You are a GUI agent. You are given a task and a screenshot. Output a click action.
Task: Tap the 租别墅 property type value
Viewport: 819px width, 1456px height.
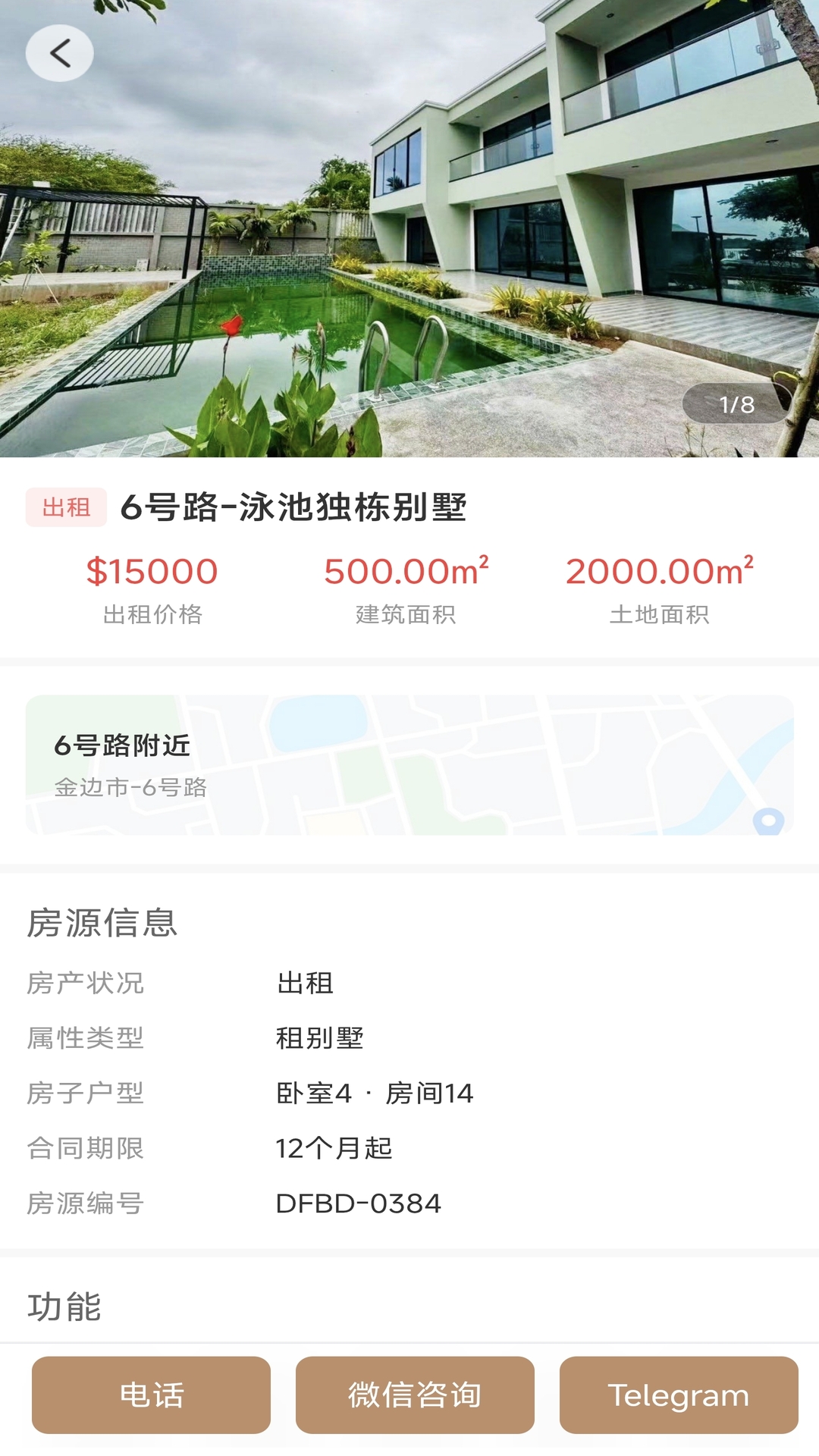320,1039
